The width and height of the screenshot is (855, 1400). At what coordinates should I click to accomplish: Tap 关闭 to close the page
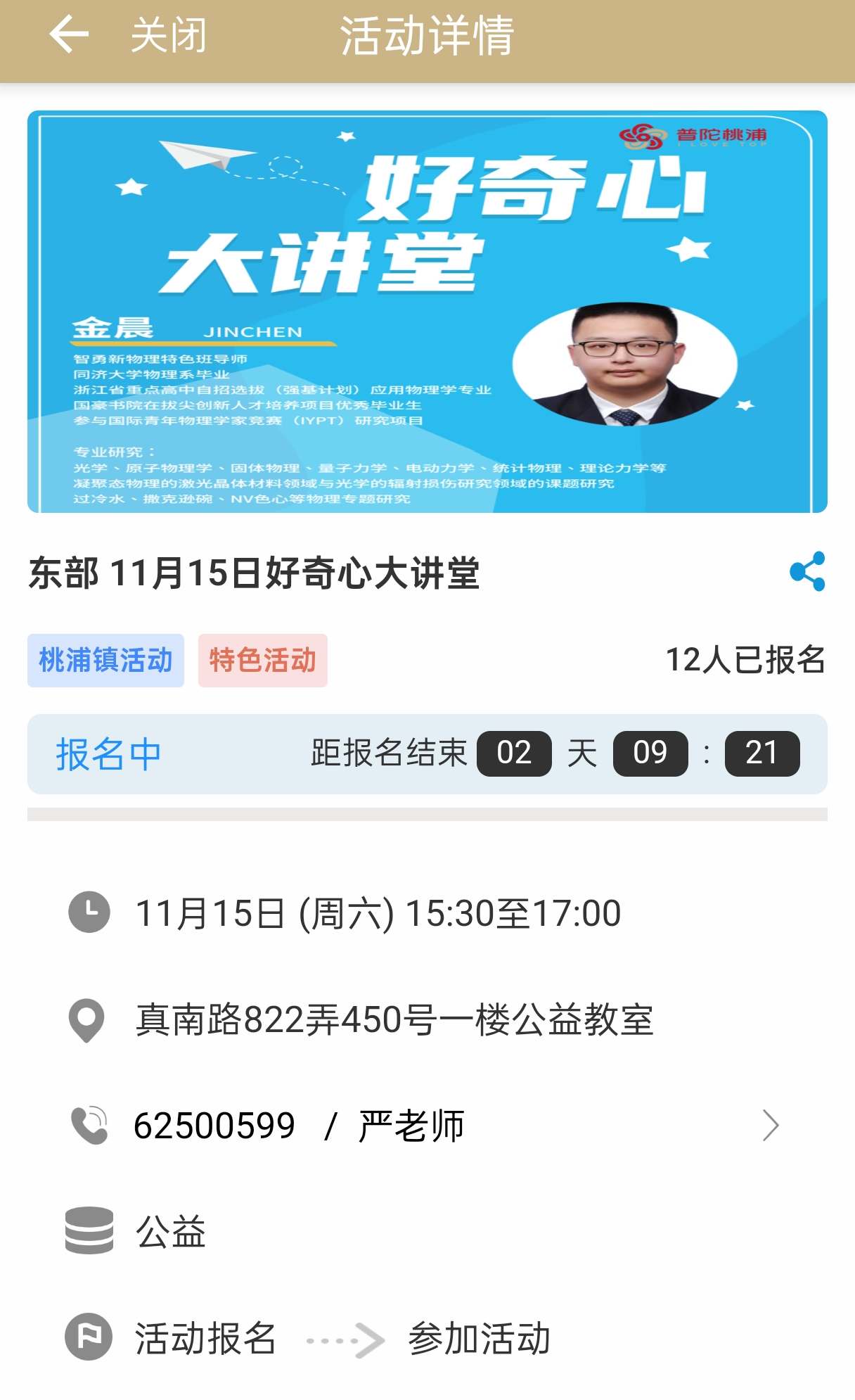[x=169, y=36]
